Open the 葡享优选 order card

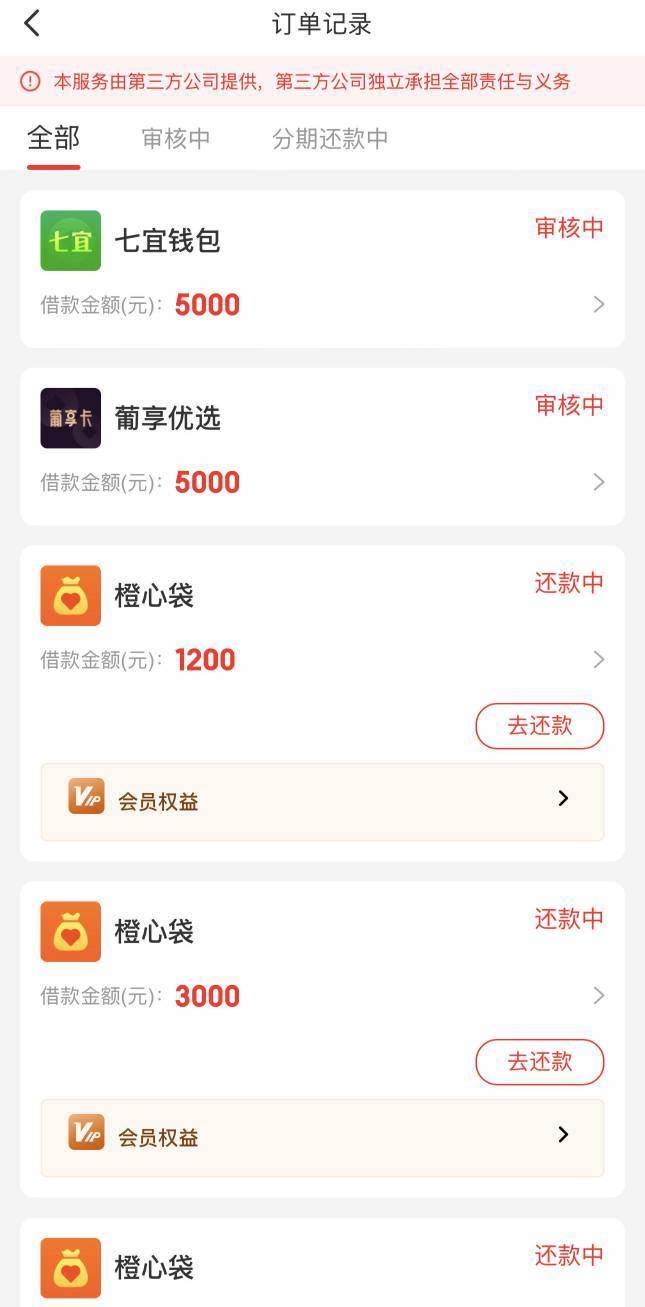pyautogui.click(x=322, y=447)
